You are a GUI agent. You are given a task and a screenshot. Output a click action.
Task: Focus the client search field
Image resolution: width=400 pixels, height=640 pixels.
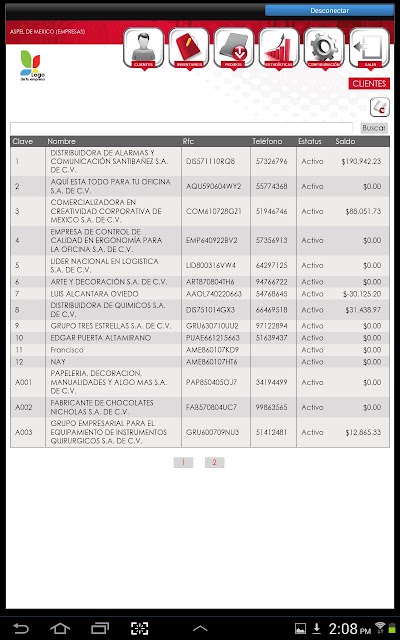pos(182,128)
